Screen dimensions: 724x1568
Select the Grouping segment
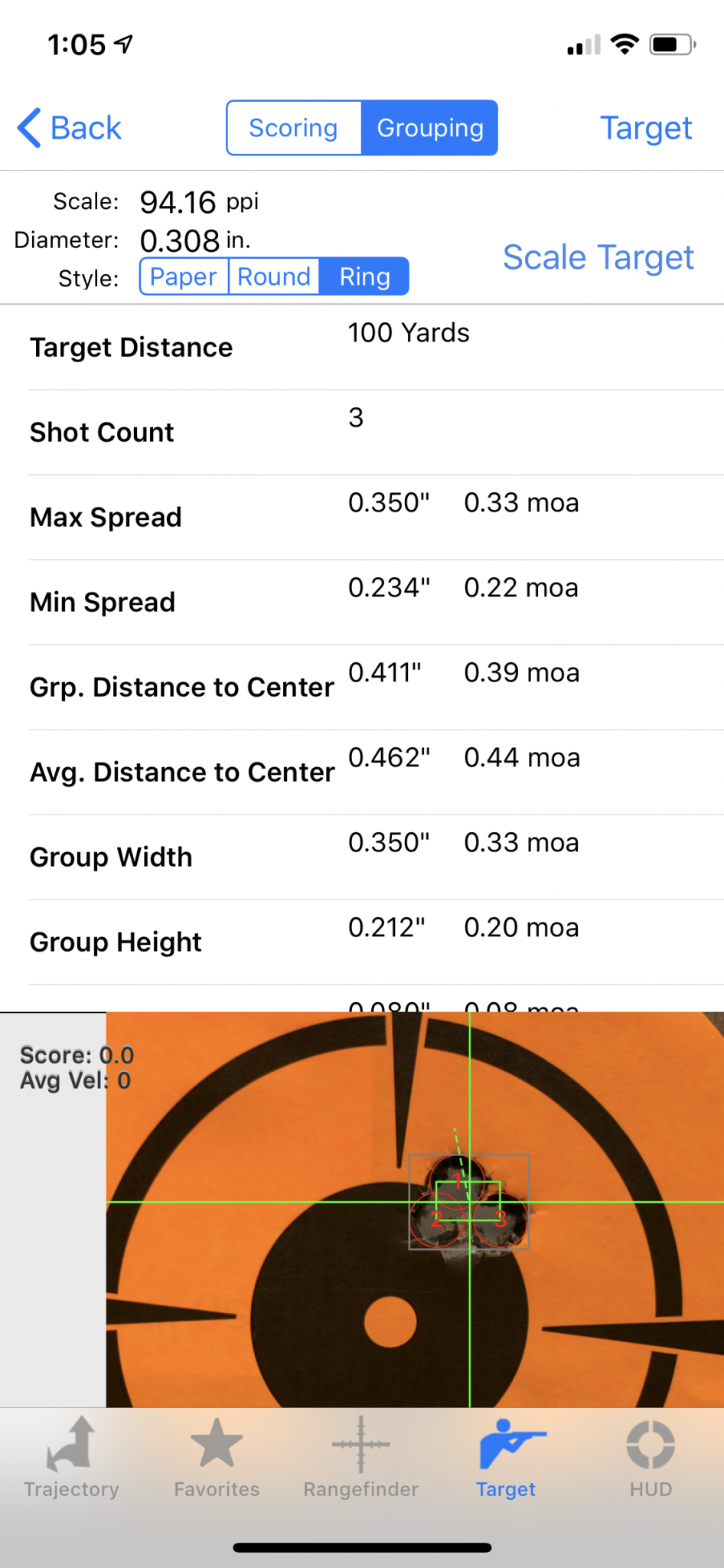pyautogui.click(x=429, y=128)
